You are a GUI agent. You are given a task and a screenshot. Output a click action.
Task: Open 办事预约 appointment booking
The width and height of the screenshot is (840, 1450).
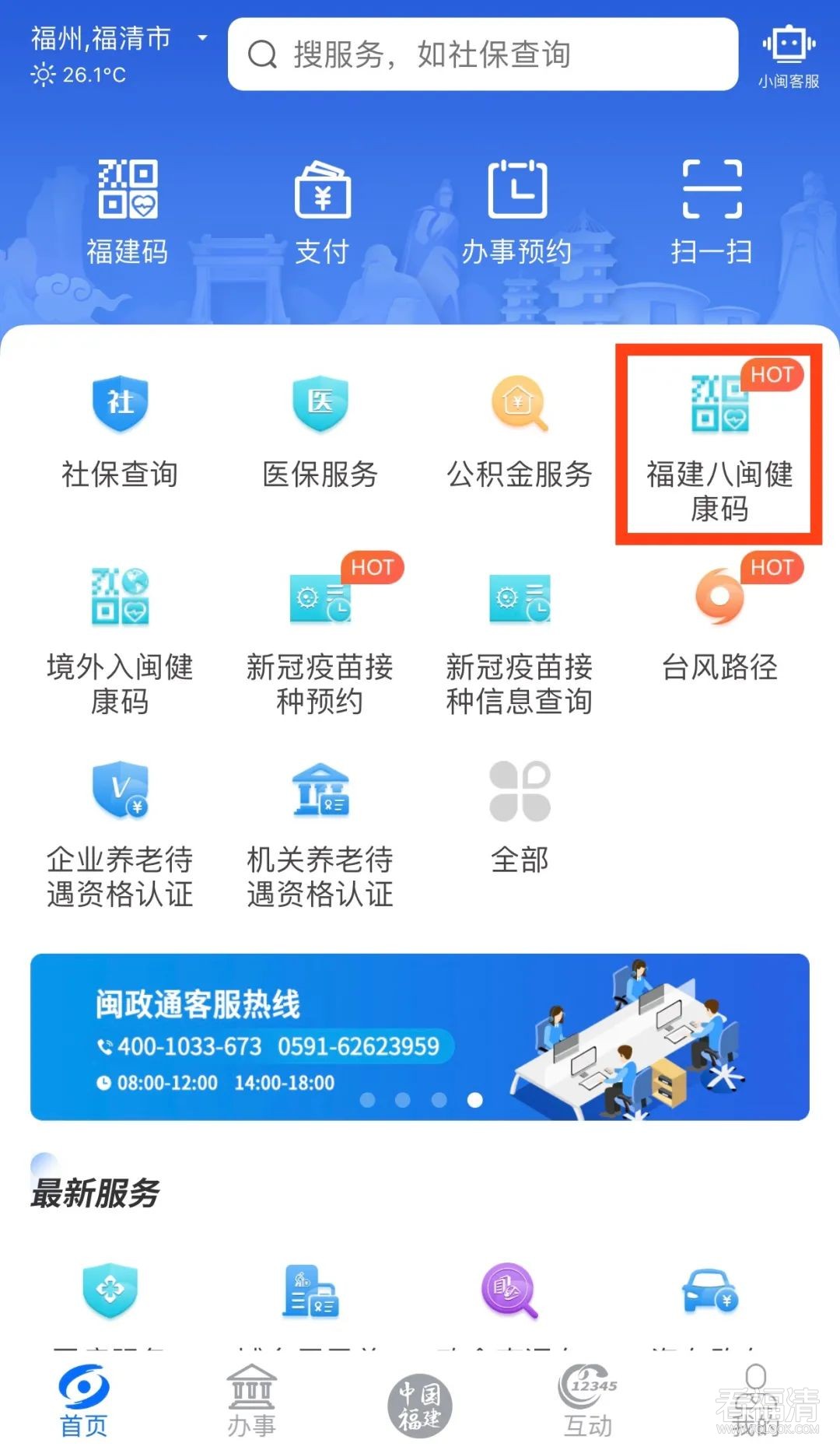click(517, 210)
